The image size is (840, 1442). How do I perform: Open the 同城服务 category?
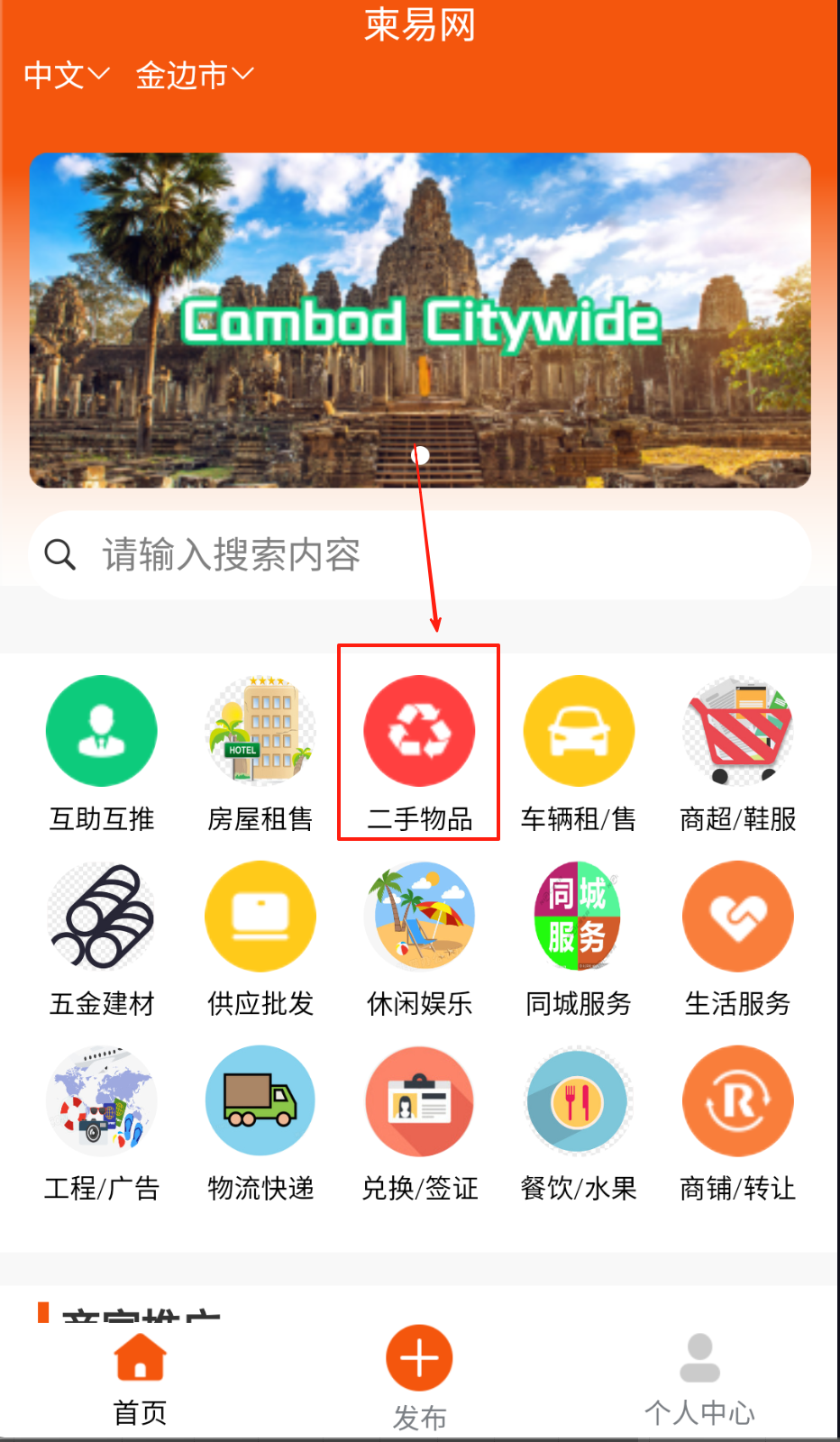[x=579, y=917]
